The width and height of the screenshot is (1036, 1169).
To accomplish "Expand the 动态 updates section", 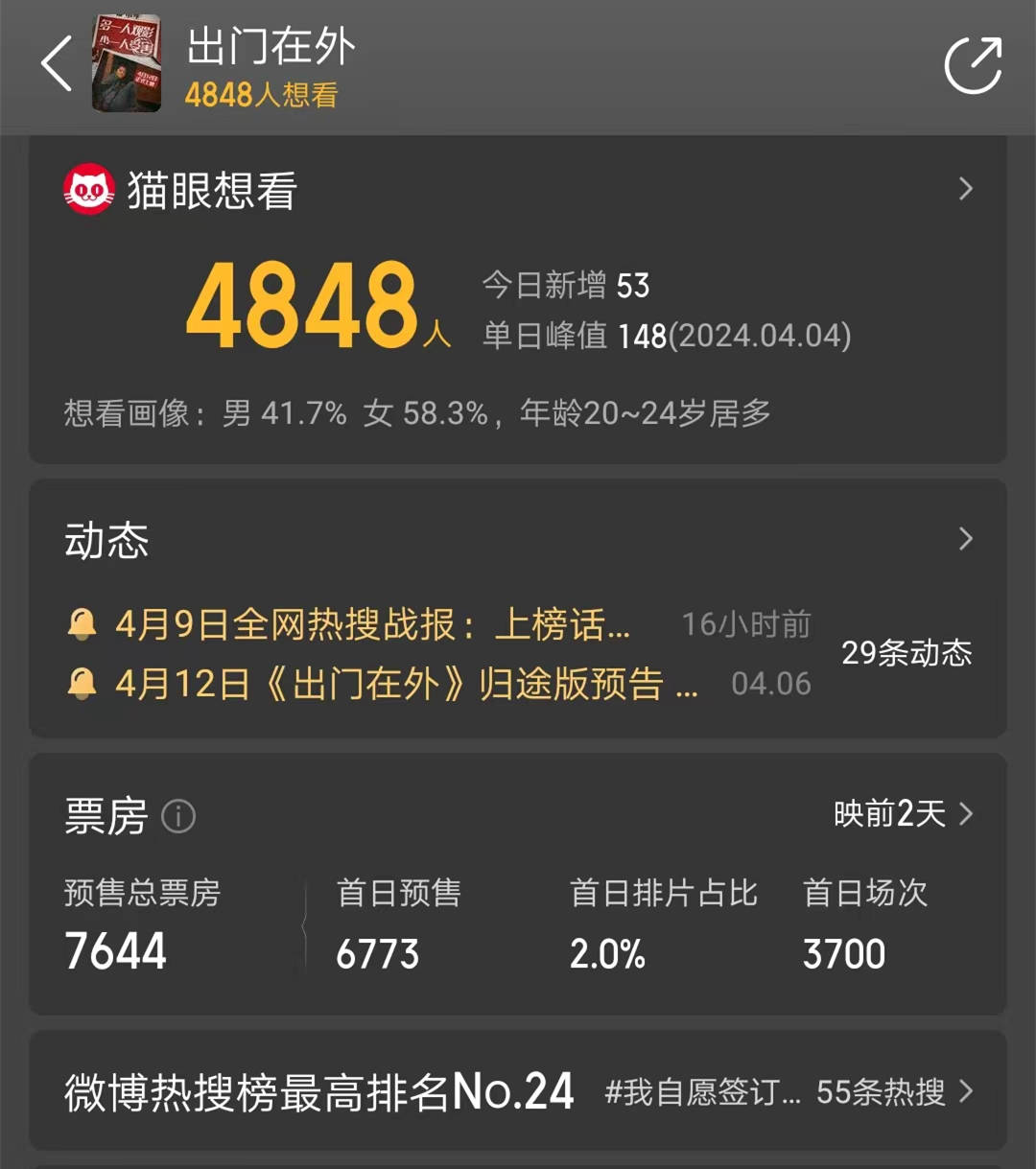I will 966,539.
